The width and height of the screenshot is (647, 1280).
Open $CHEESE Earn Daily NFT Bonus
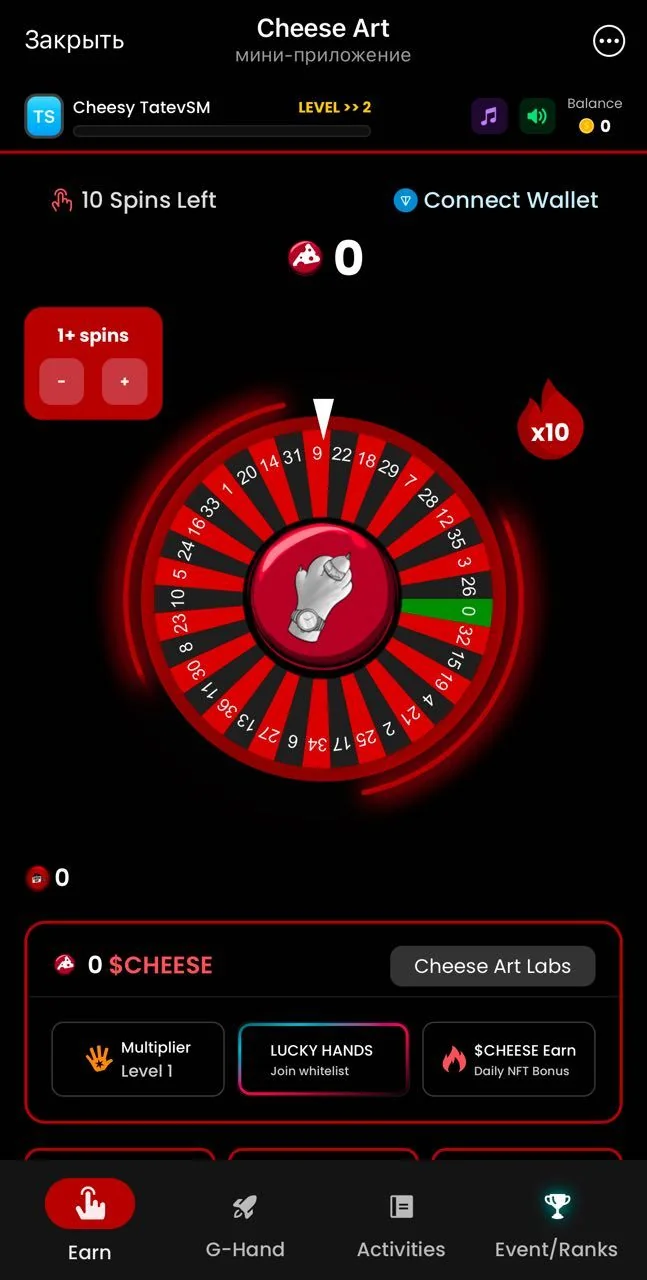509,1059
